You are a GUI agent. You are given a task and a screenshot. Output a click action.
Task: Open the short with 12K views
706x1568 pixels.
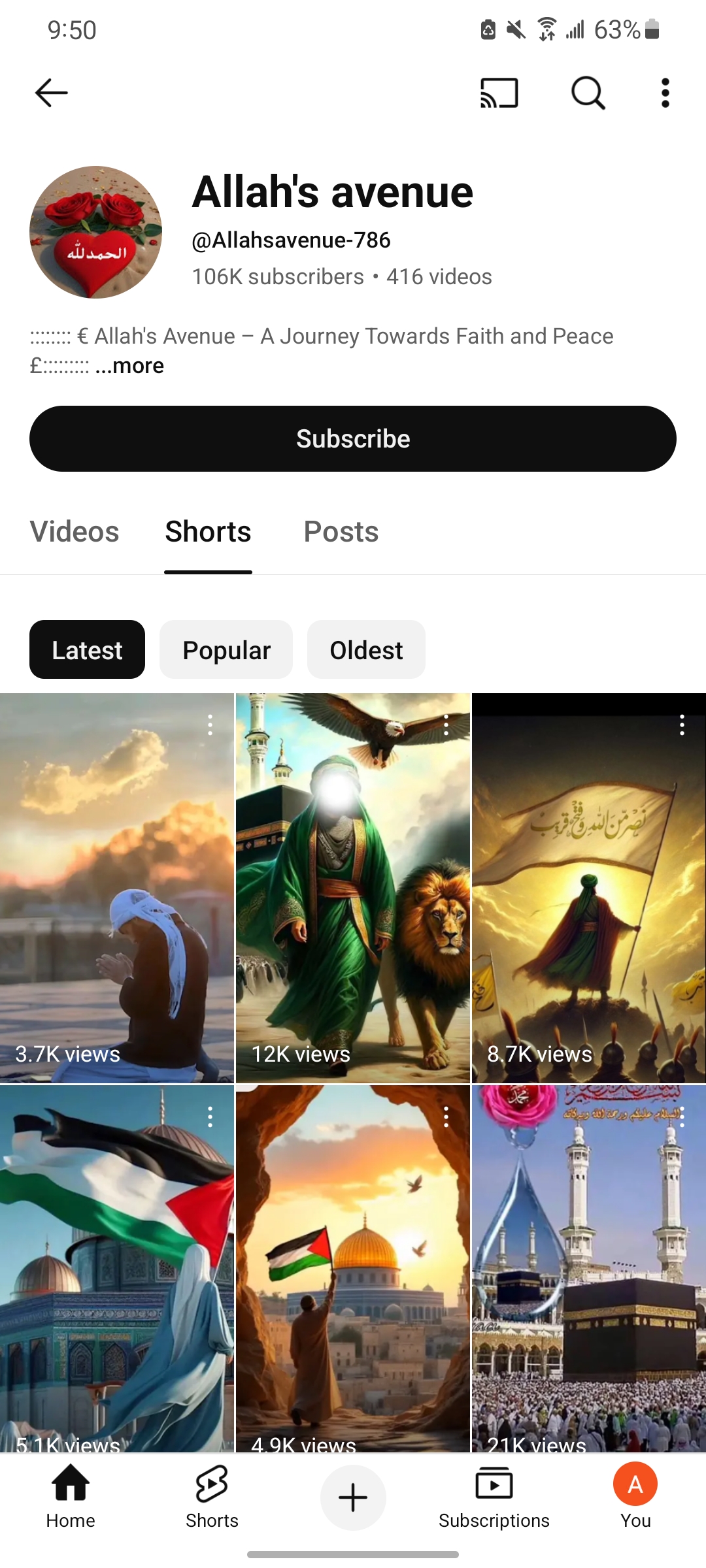353,888
